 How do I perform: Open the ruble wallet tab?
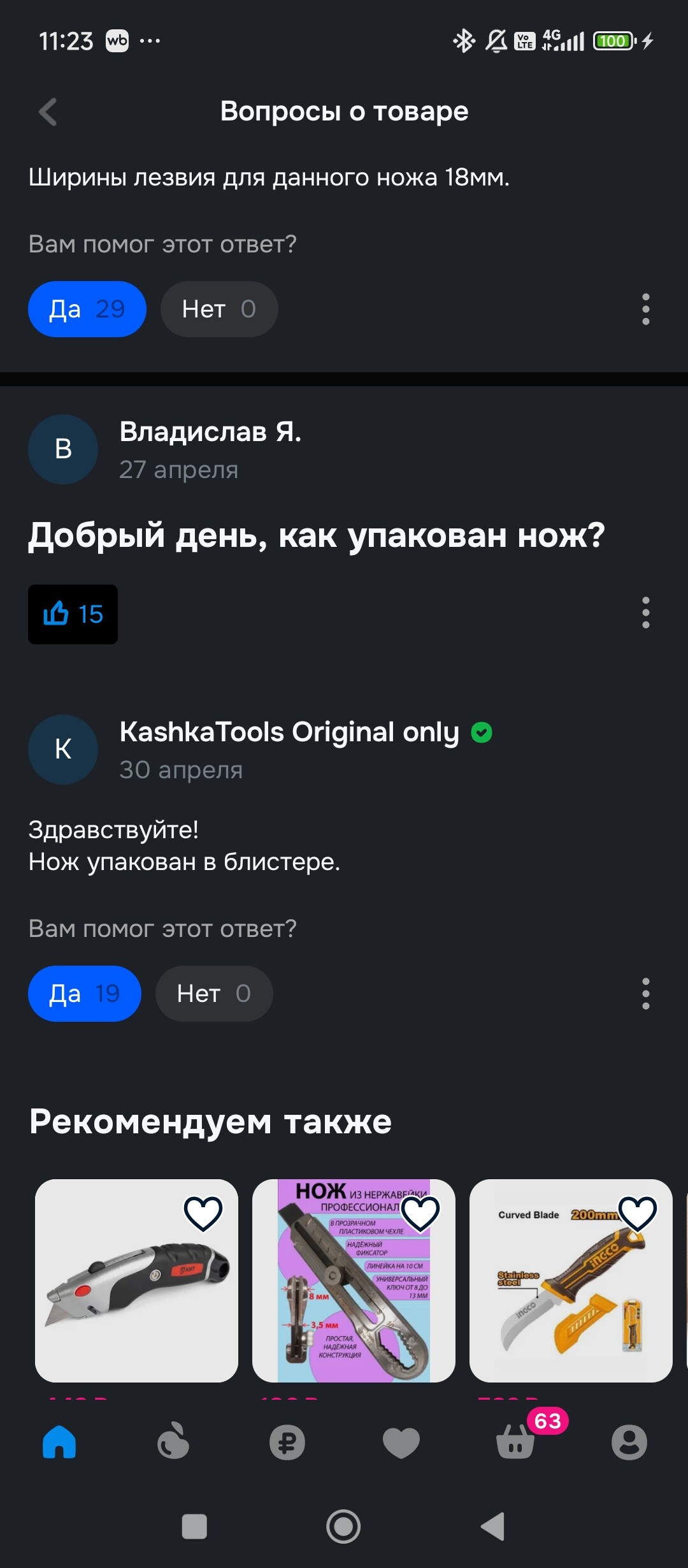point(287,1442)
